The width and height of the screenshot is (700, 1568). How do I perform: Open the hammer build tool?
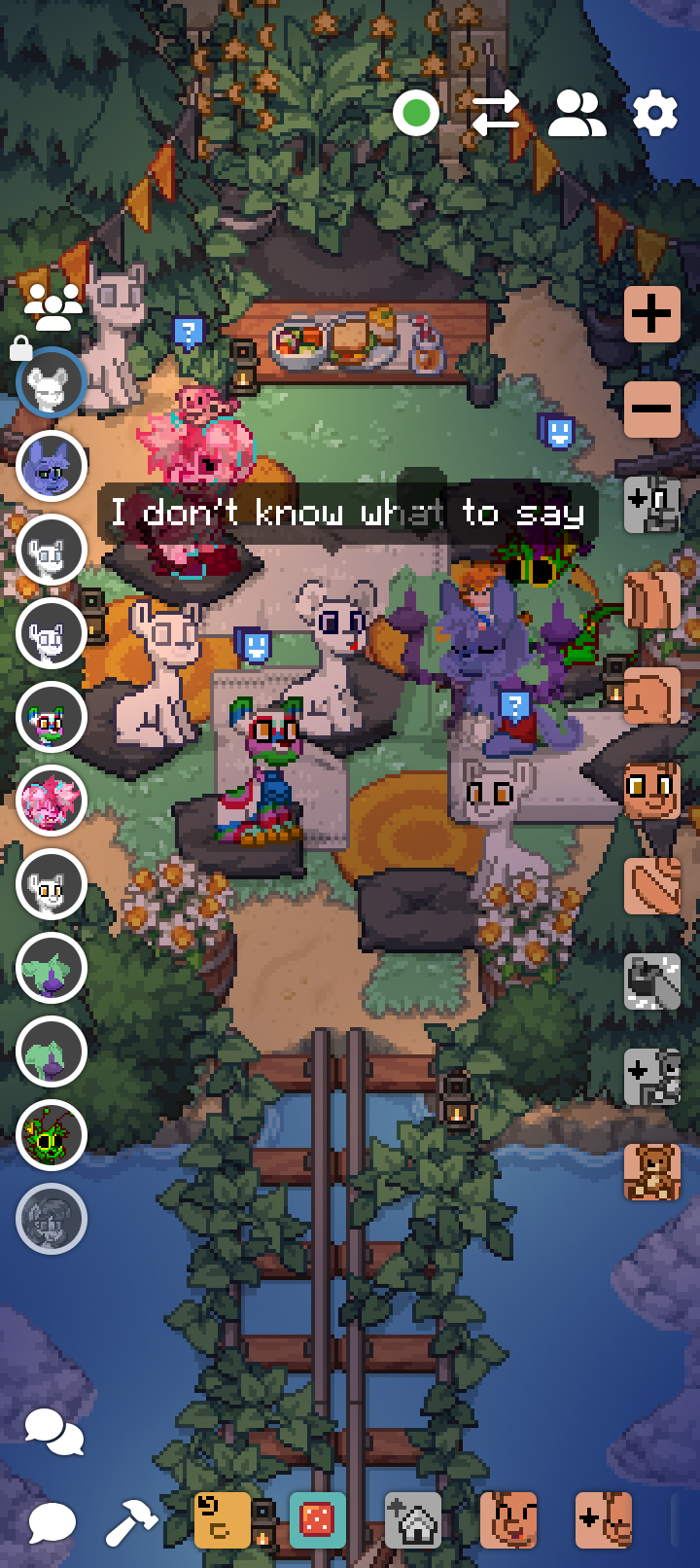(x=131, y=1521)
